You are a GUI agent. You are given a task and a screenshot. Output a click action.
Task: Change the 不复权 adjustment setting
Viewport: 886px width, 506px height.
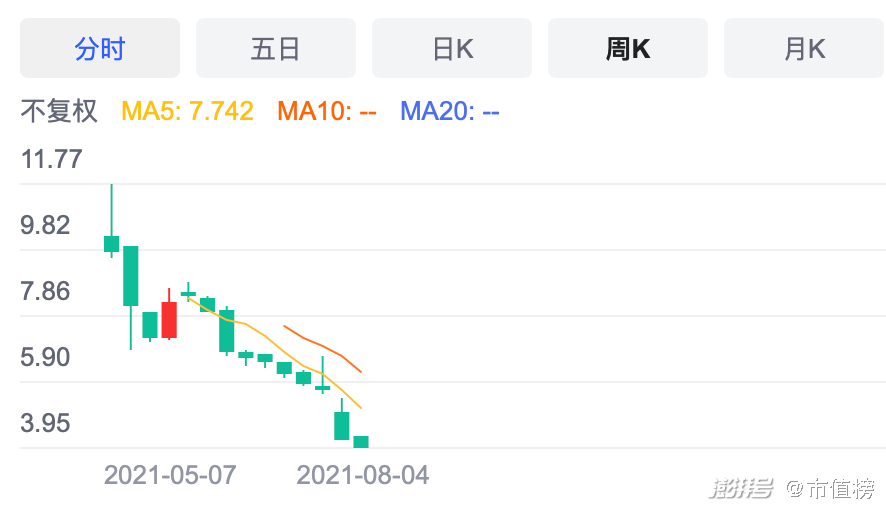(x=60, y=111)
